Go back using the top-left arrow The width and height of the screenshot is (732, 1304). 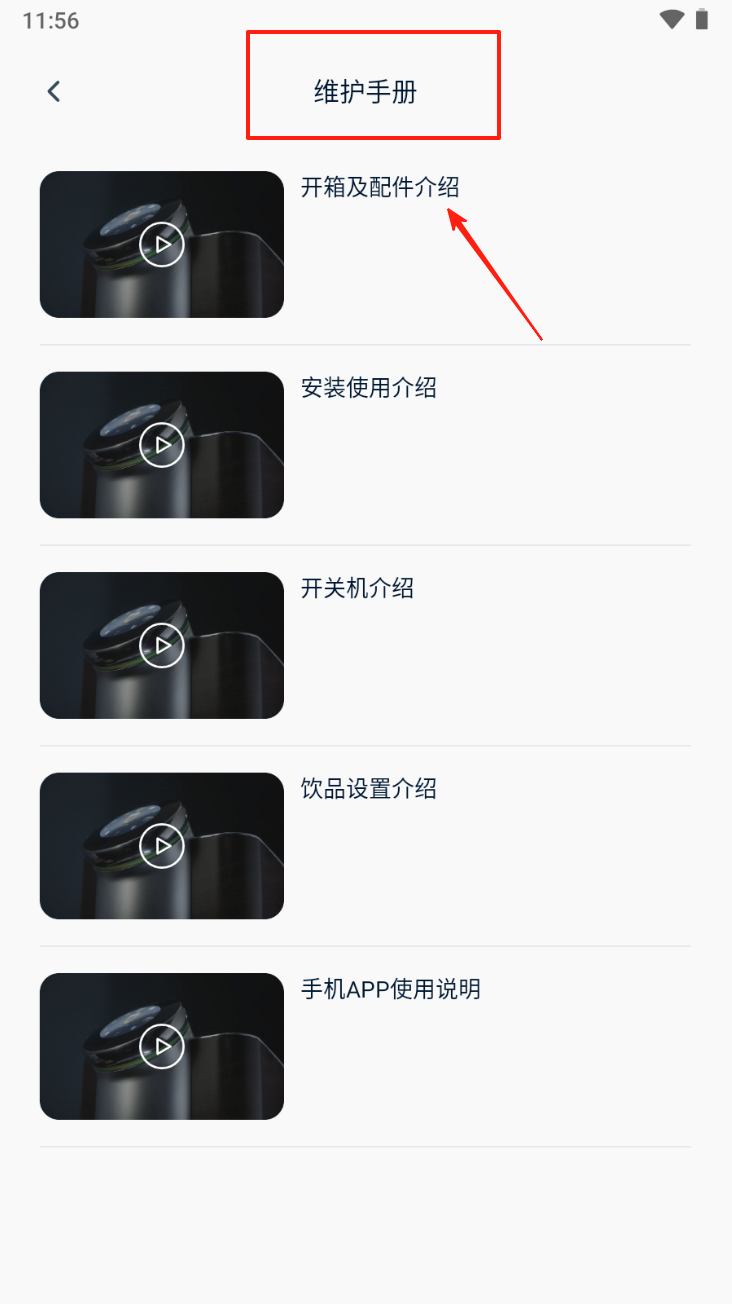(54, 91)
